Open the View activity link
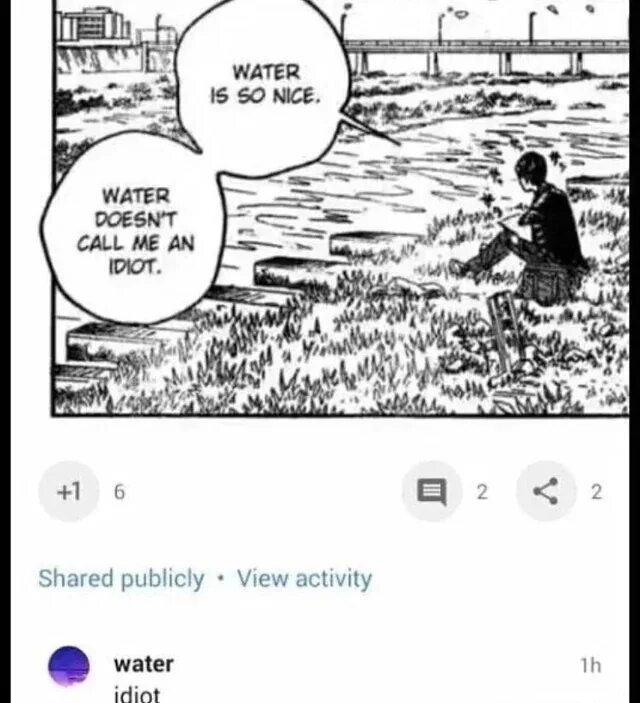The height and width of the screenshot is (703, 640). [x=304, y=579]
